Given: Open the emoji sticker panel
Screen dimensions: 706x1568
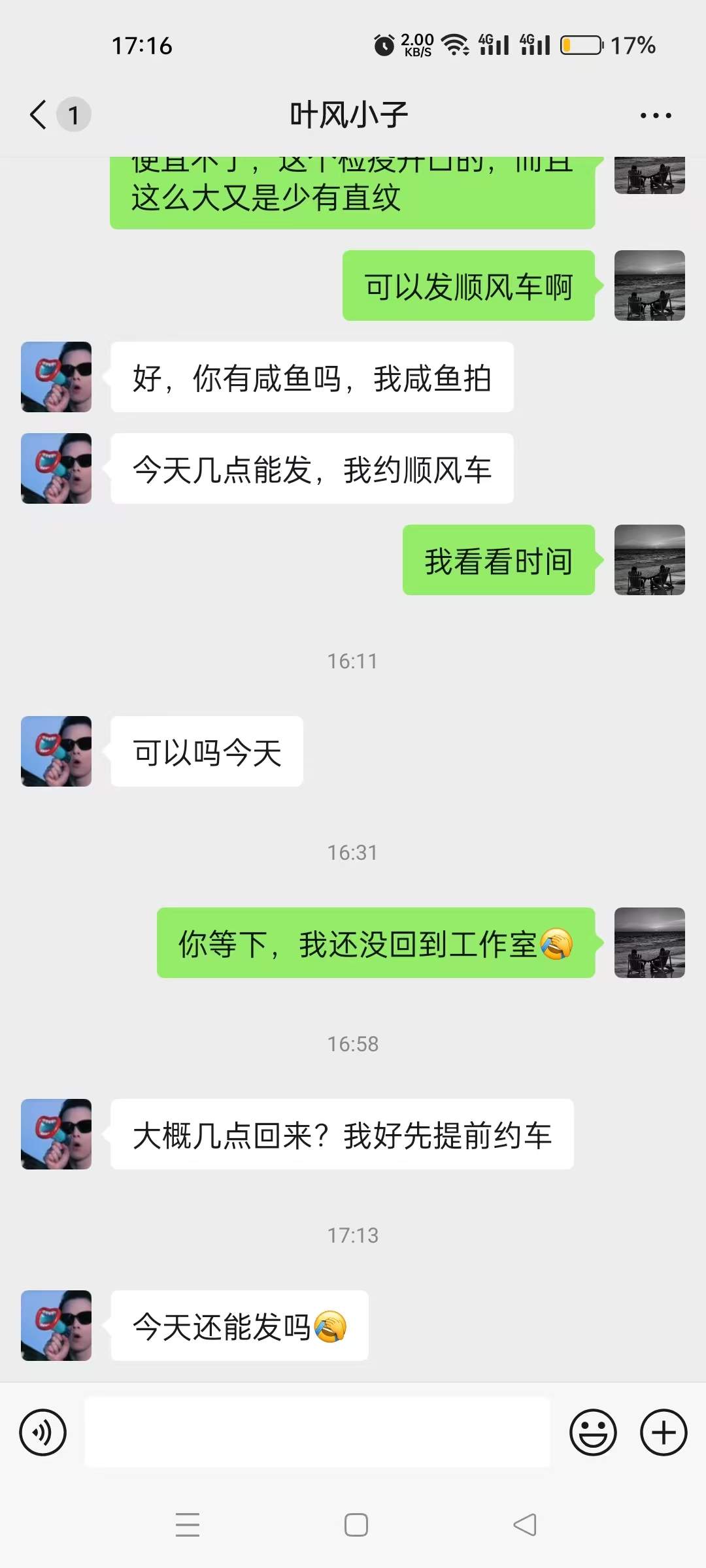Looking at the screenshot, I should click(593, 1433).
